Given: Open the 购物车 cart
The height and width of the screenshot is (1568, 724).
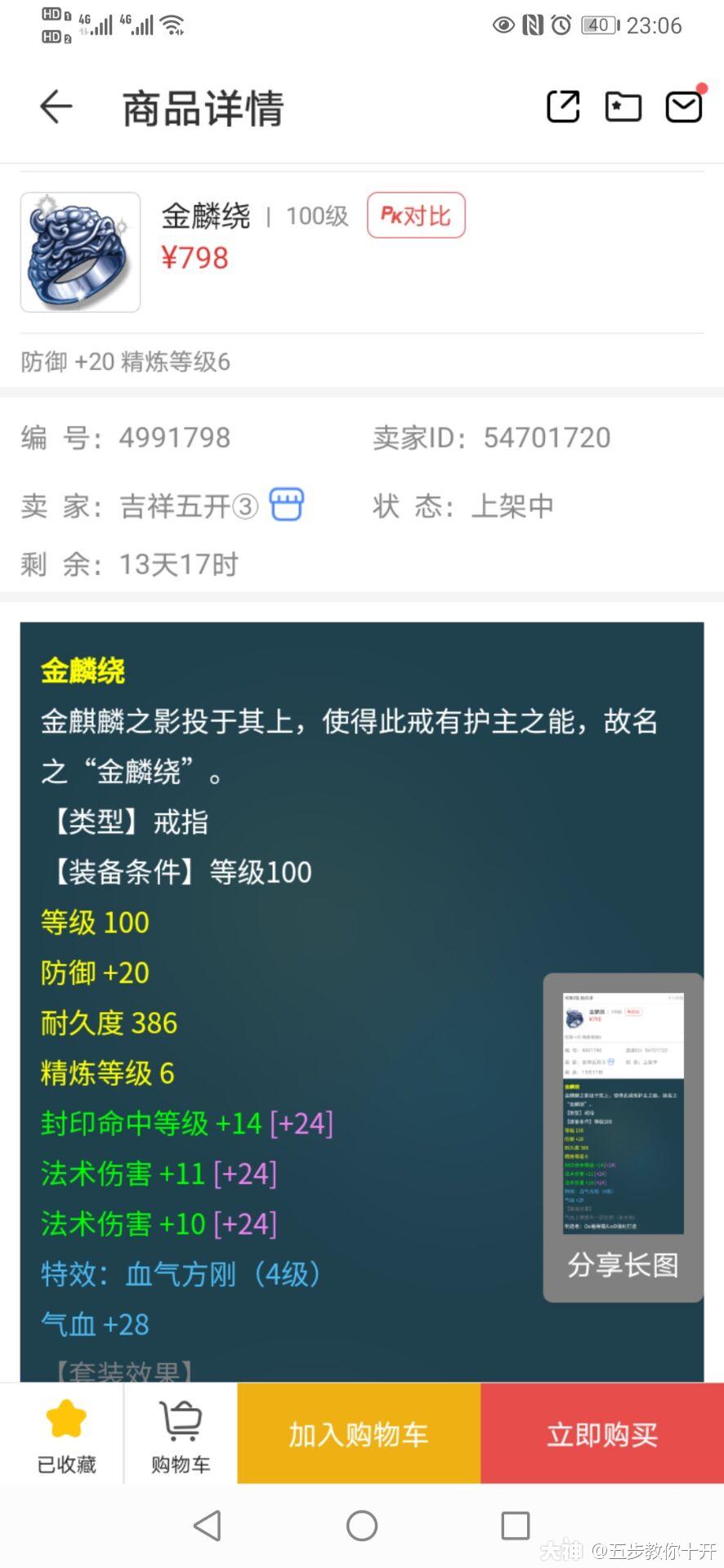Looking at the screenshot, I should pyautogui.click(x=180, y=1435).
